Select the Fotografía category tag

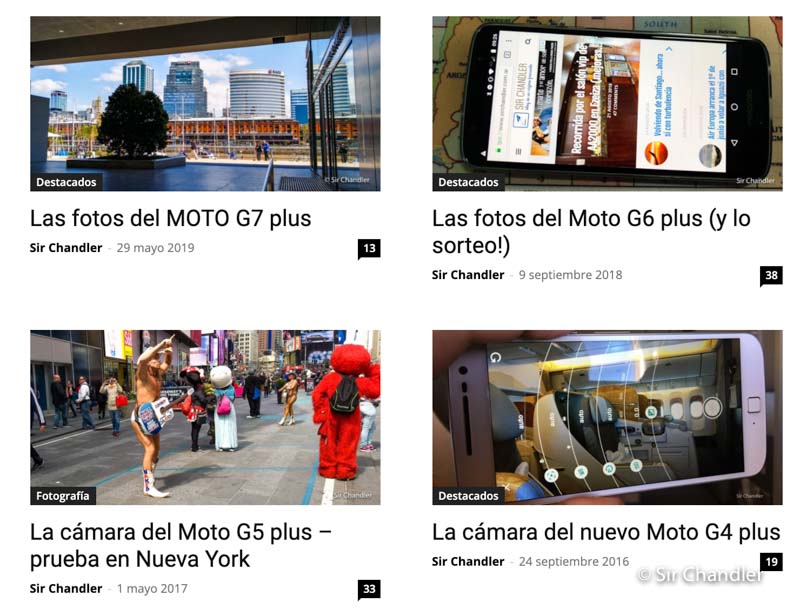coord(62,496)
